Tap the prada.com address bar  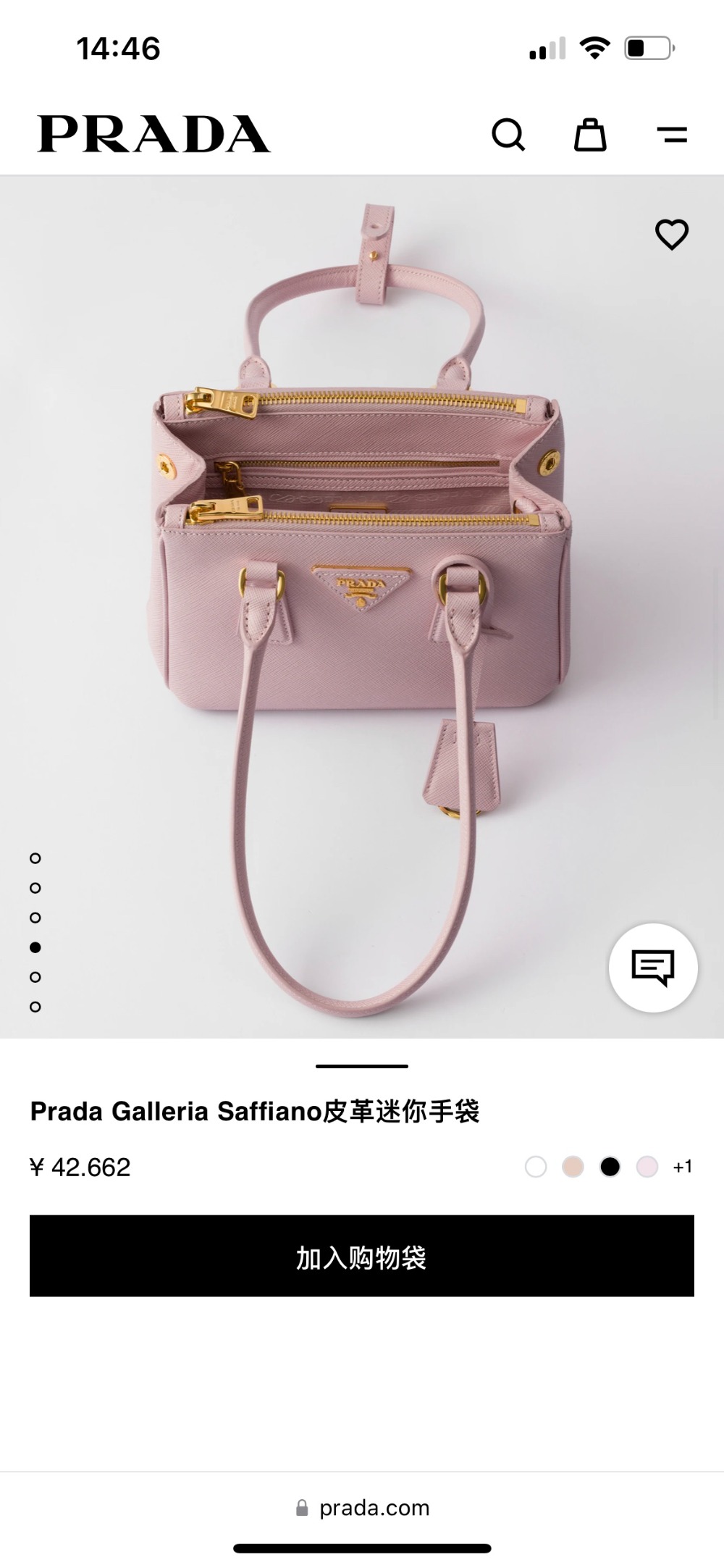tap(362, 1508)
